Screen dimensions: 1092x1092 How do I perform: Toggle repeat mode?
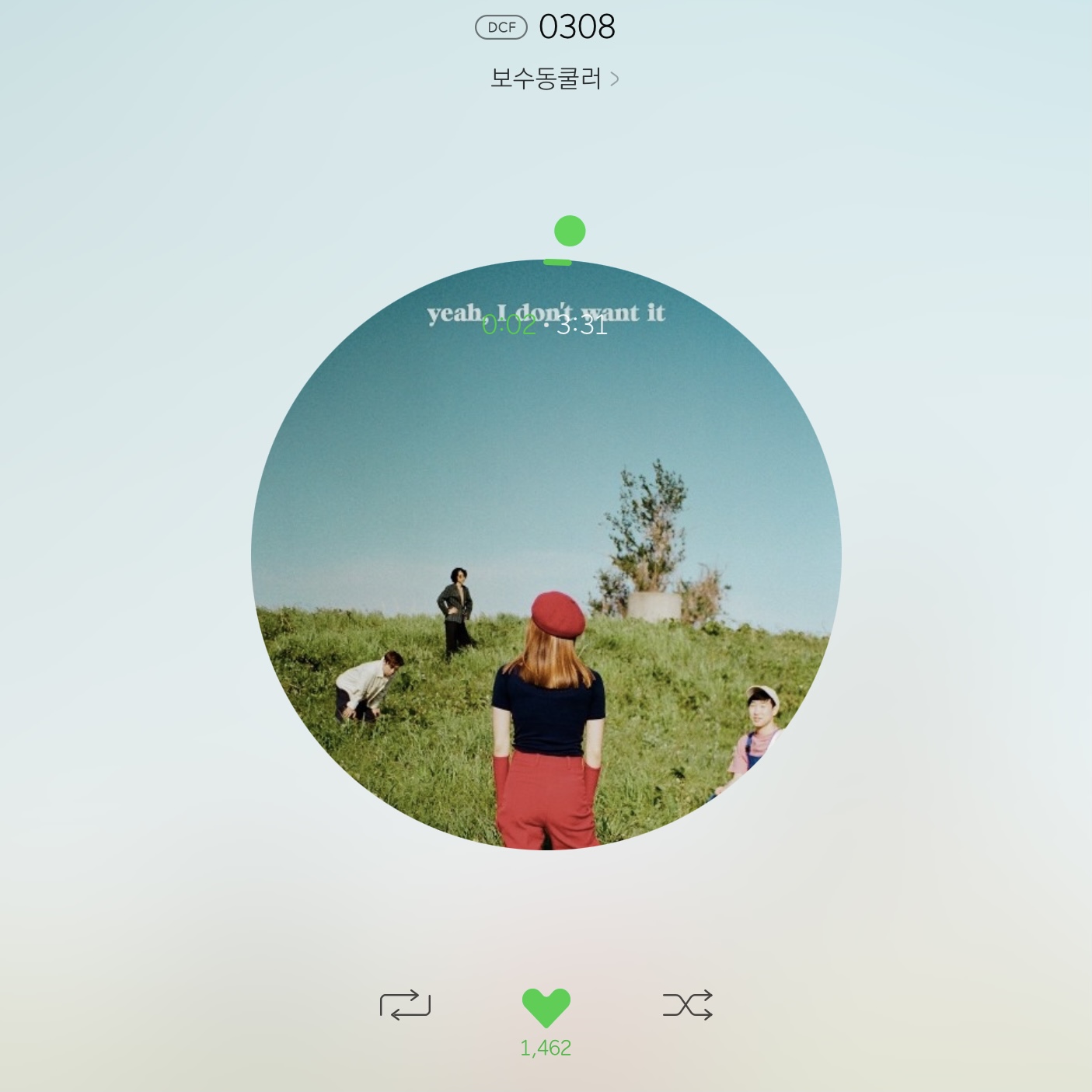pyautogui.click(x=405, y=1004)
